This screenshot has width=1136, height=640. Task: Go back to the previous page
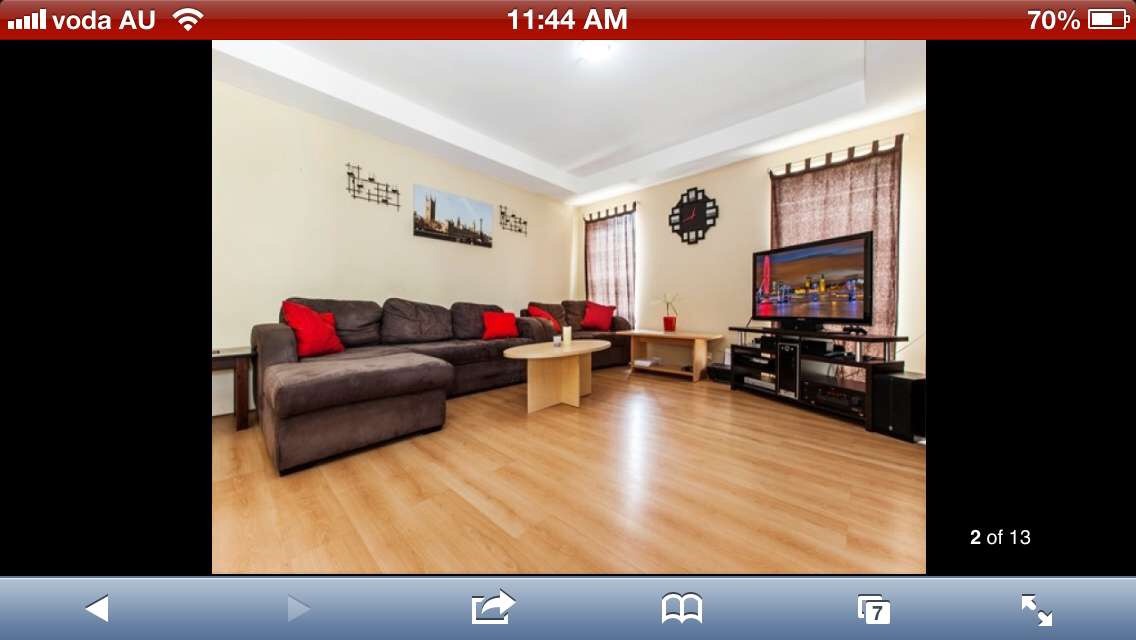coord(96,608)
